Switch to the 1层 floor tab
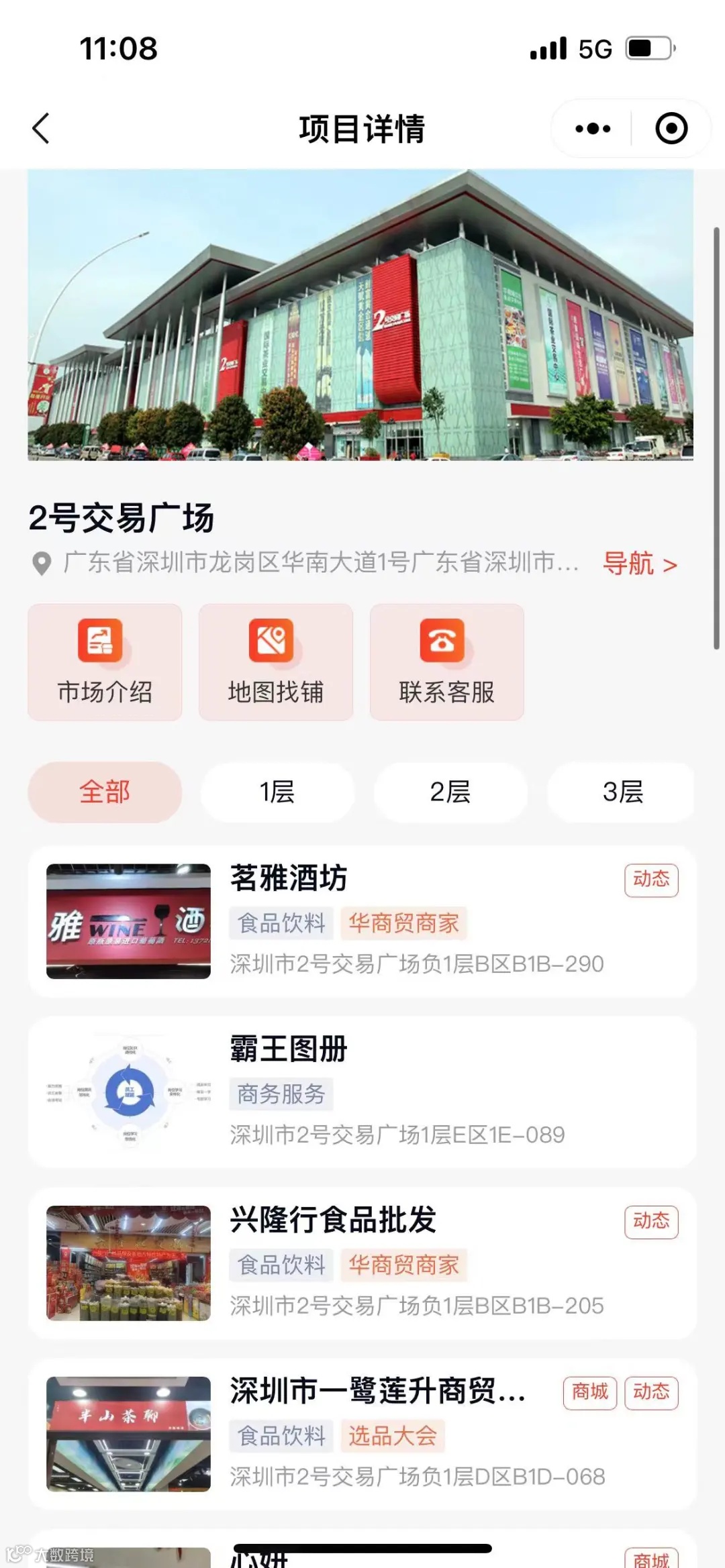 point(277,792)
